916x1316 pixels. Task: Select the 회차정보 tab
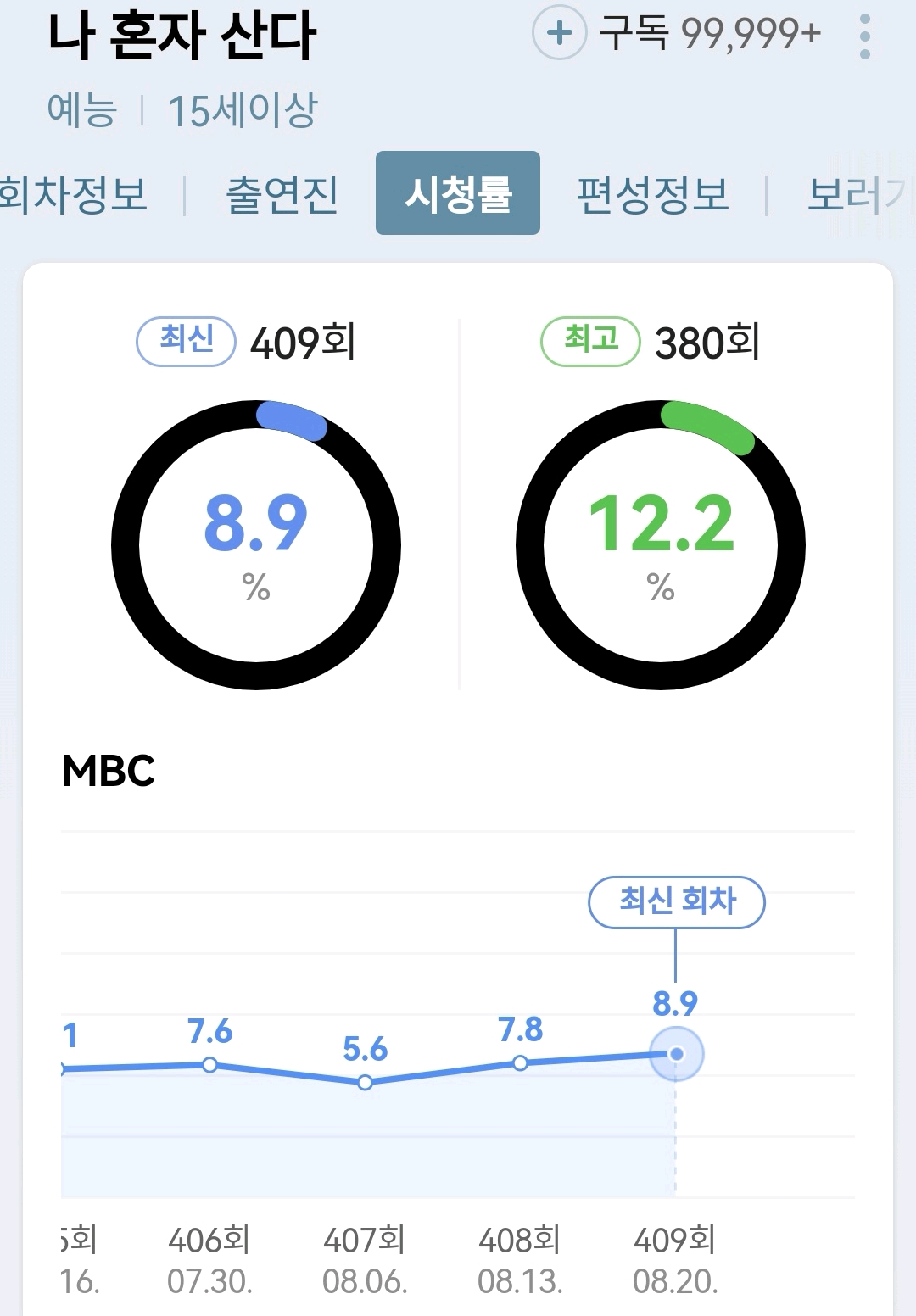pyautogui.click(x=75, y=193)
